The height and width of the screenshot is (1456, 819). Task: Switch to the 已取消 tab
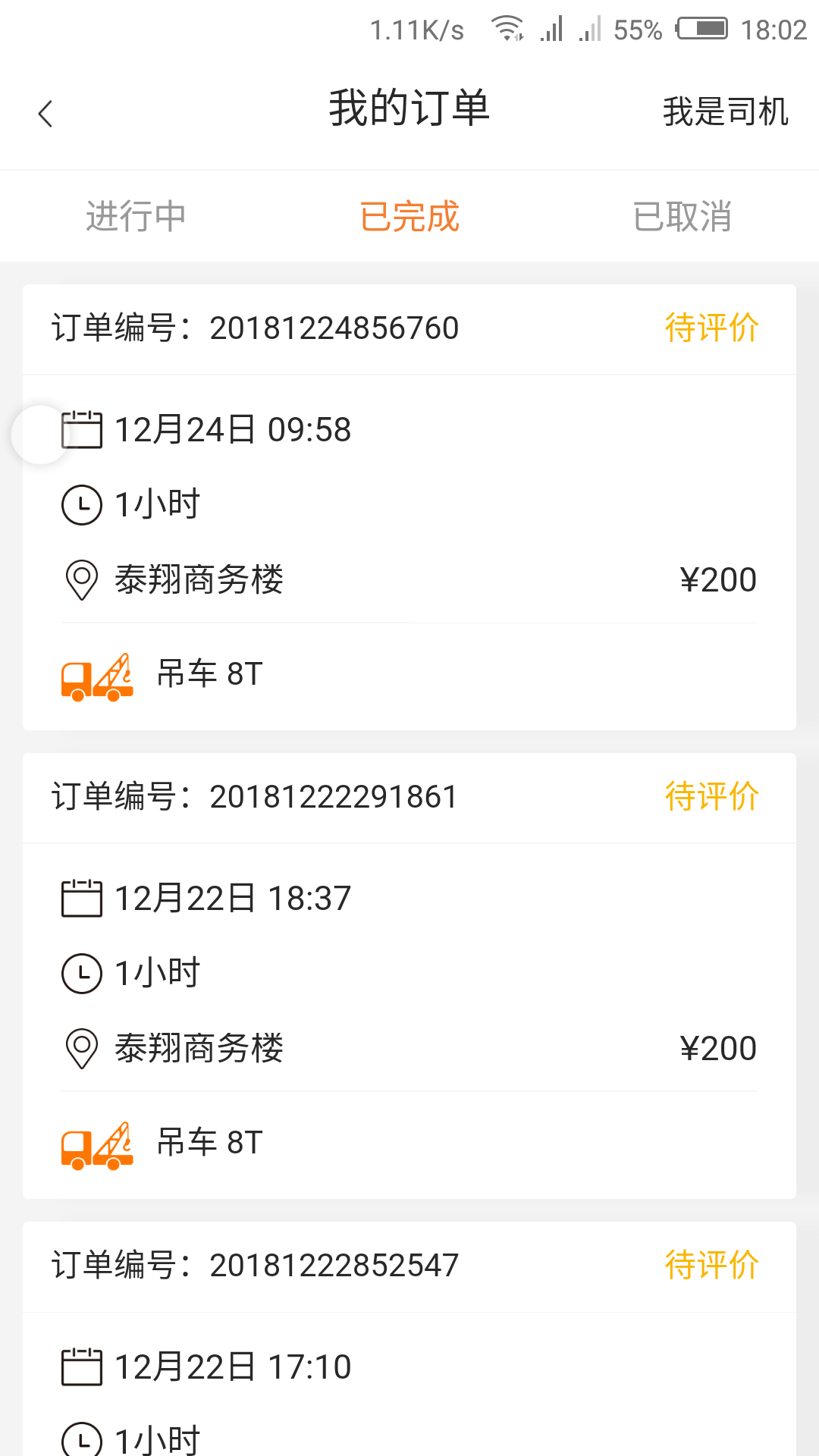(x=682, y=216)
